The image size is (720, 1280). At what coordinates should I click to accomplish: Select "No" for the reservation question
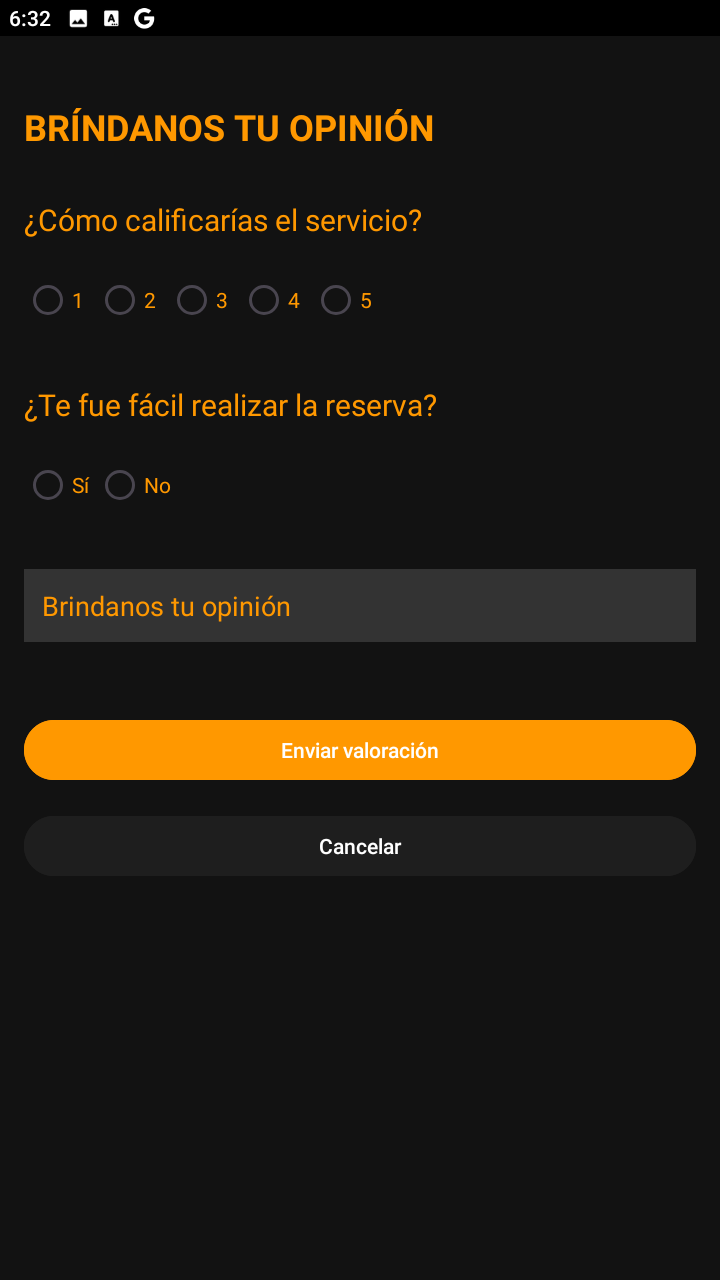click(x=120, y=485)
